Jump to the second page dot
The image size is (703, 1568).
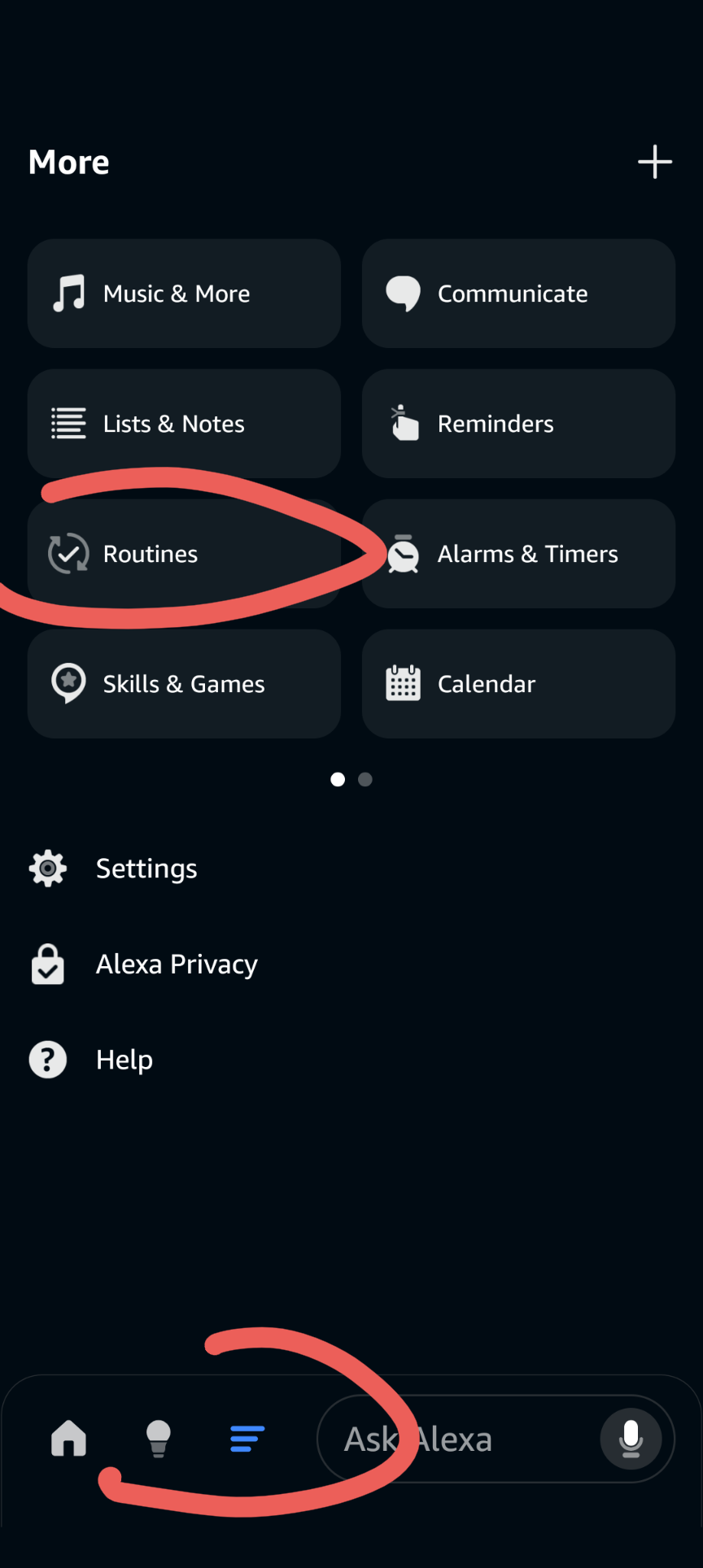(365, 779)
